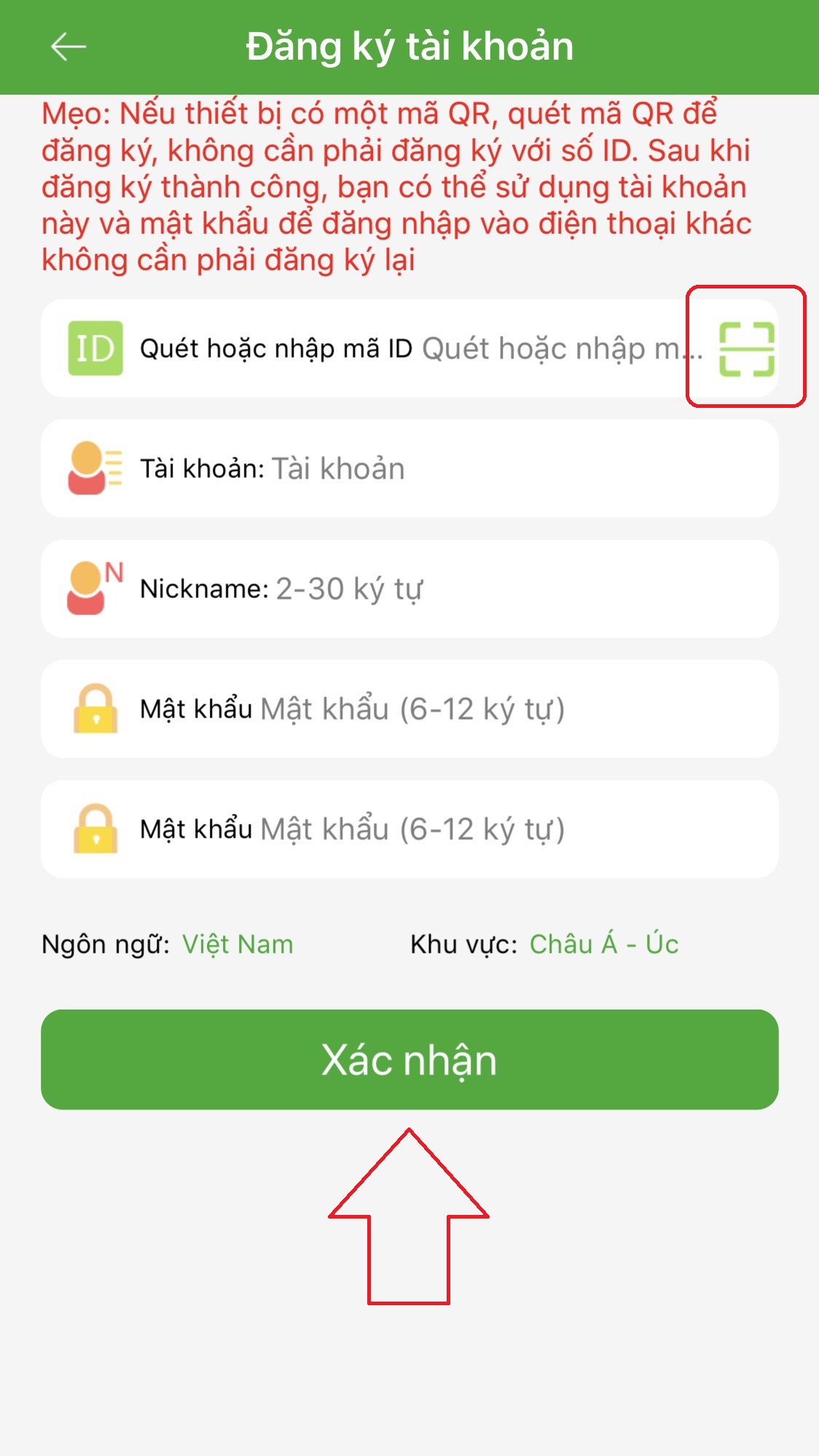Select the second Mật khẩu confirmation field

pyautogui.click(x=408, y=827)
